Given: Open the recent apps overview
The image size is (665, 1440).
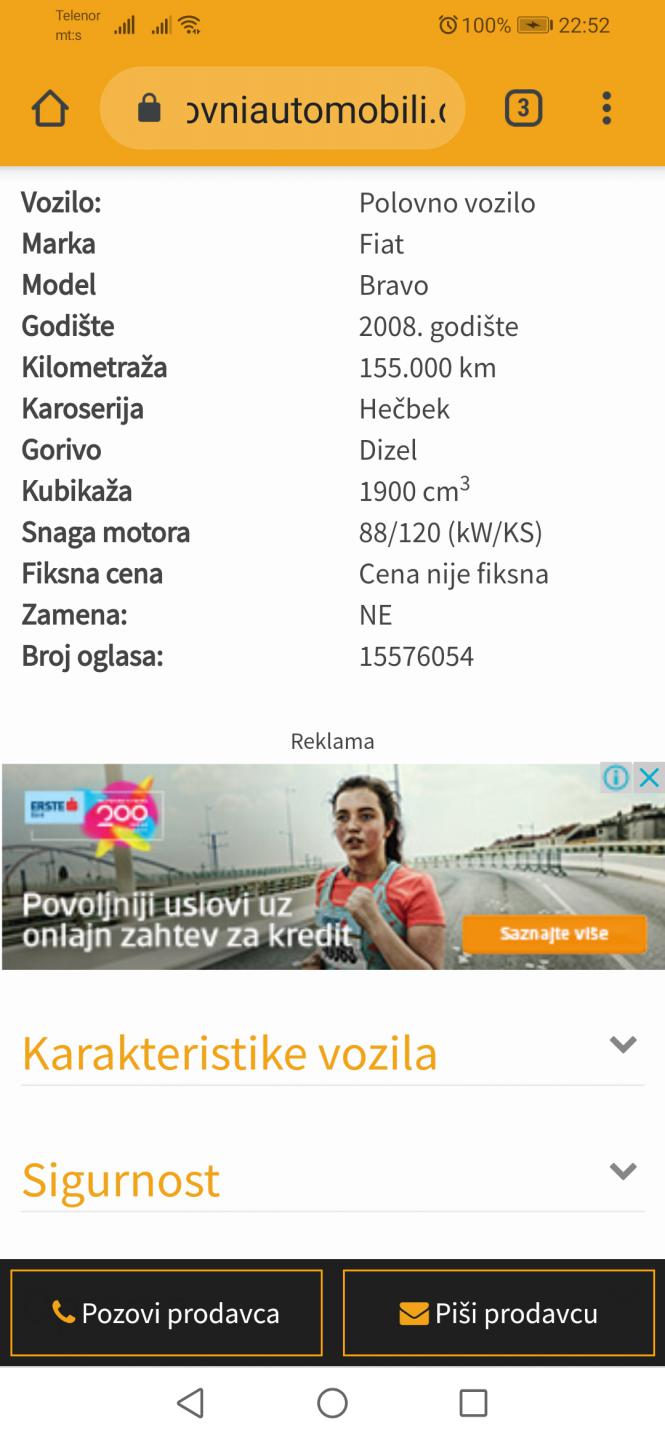Looking at the screenshot, I should point(473,1403).
